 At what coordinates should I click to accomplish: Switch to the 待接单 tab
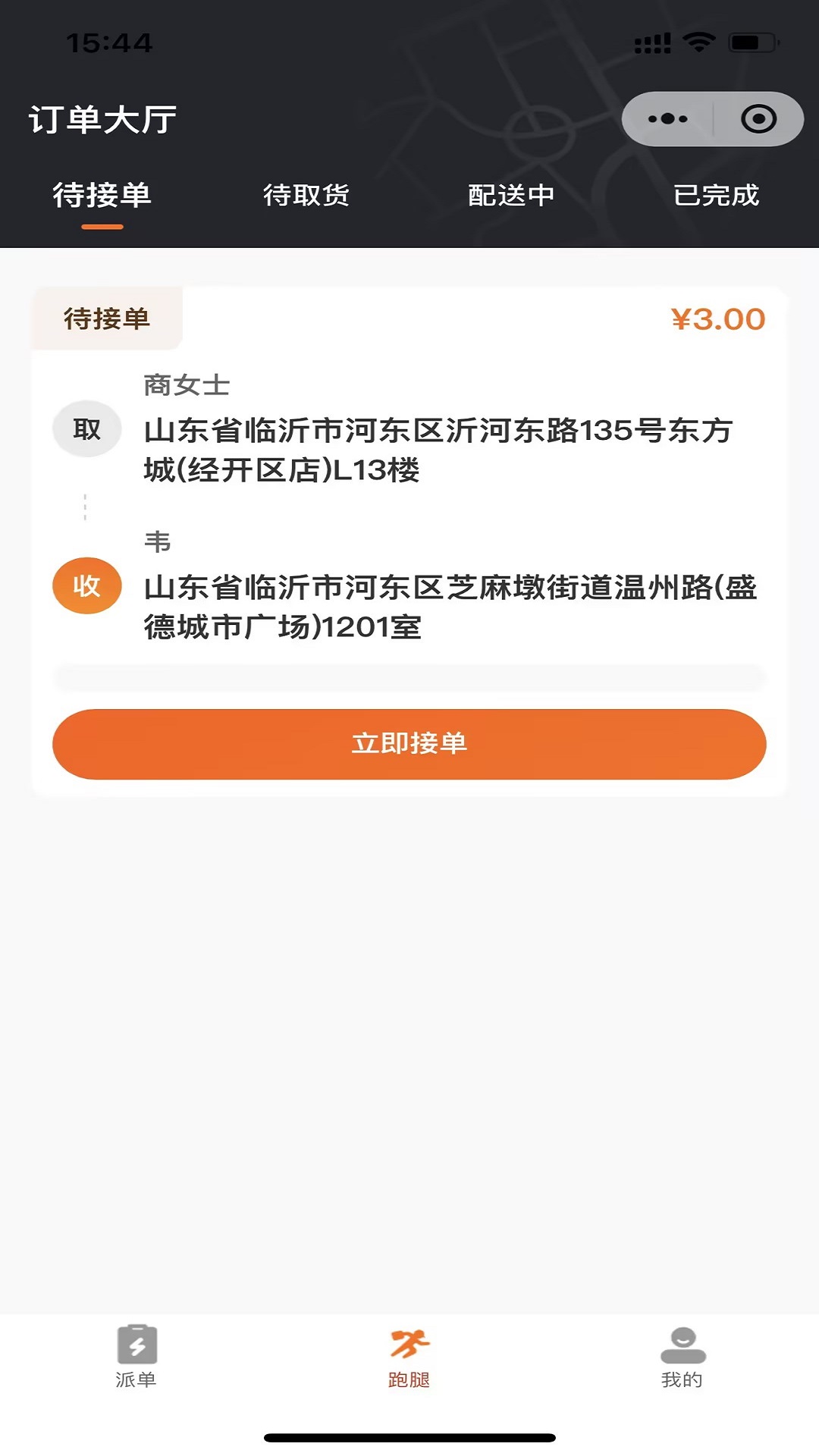pos(102,195)
